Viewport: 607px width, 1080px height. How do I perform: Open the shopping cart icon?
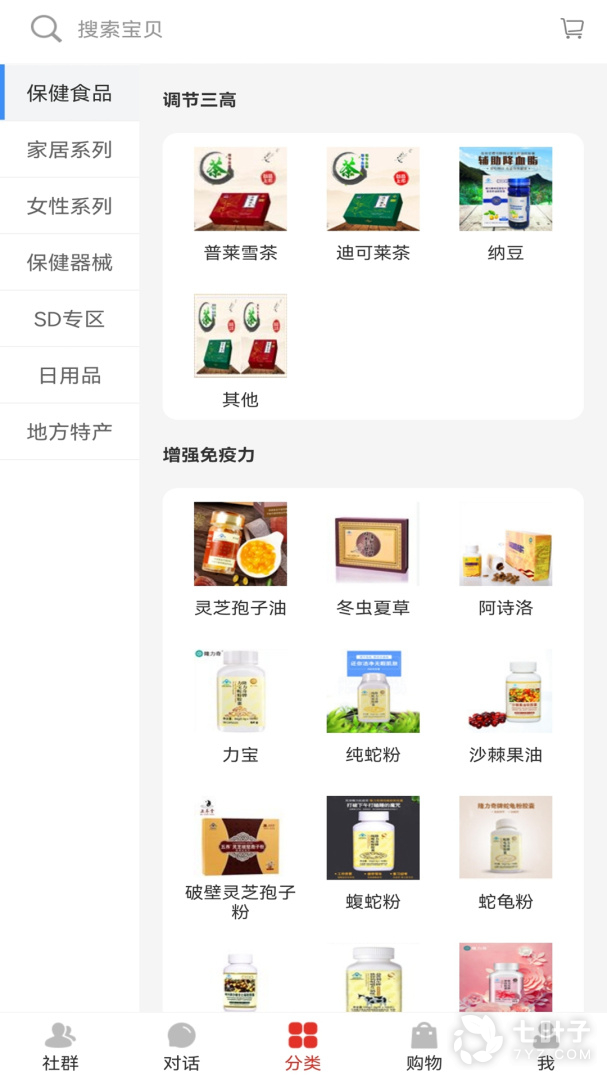[x=572, y=29]
